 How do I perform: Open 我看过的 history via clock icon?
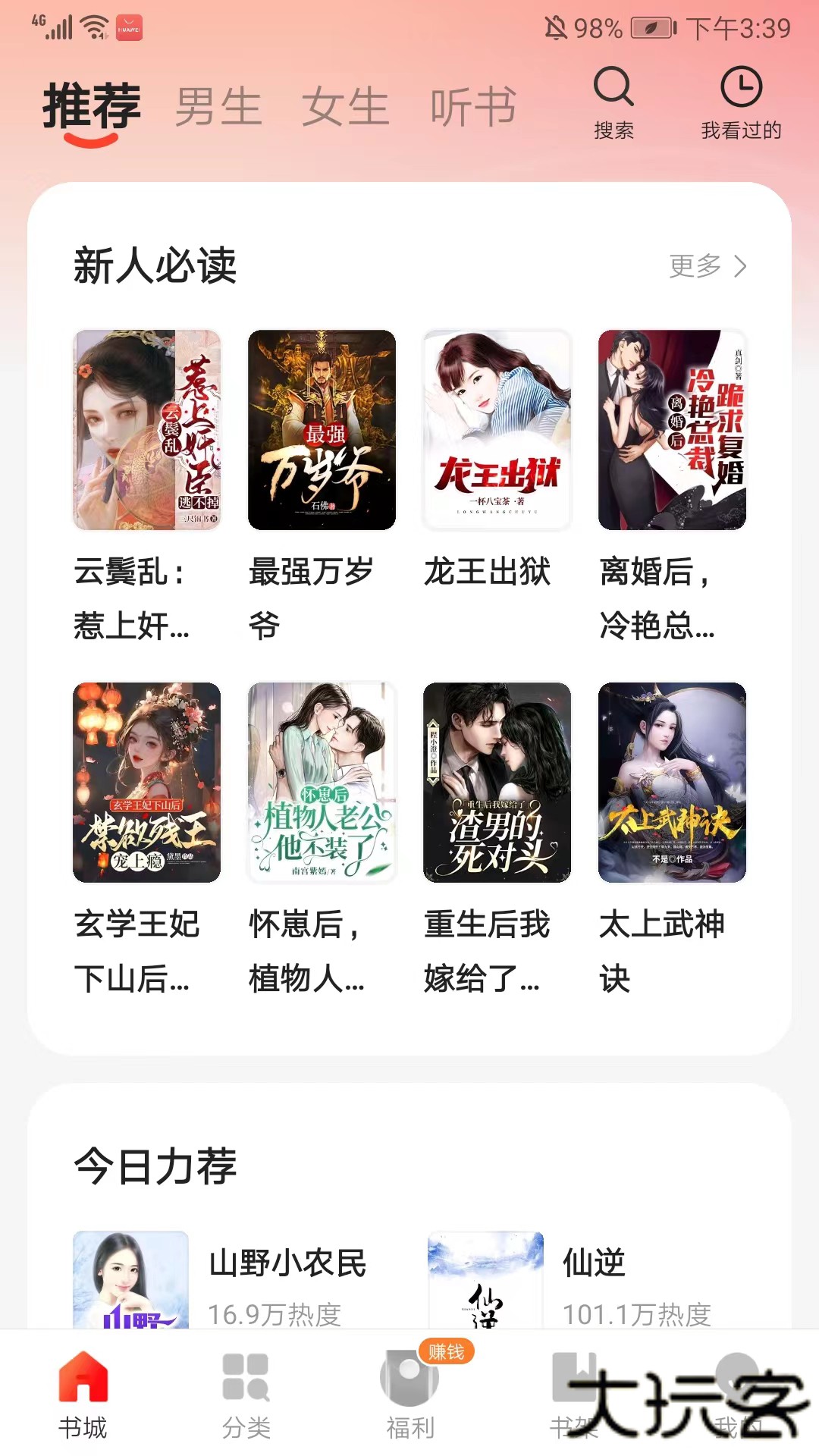point(742,89)
